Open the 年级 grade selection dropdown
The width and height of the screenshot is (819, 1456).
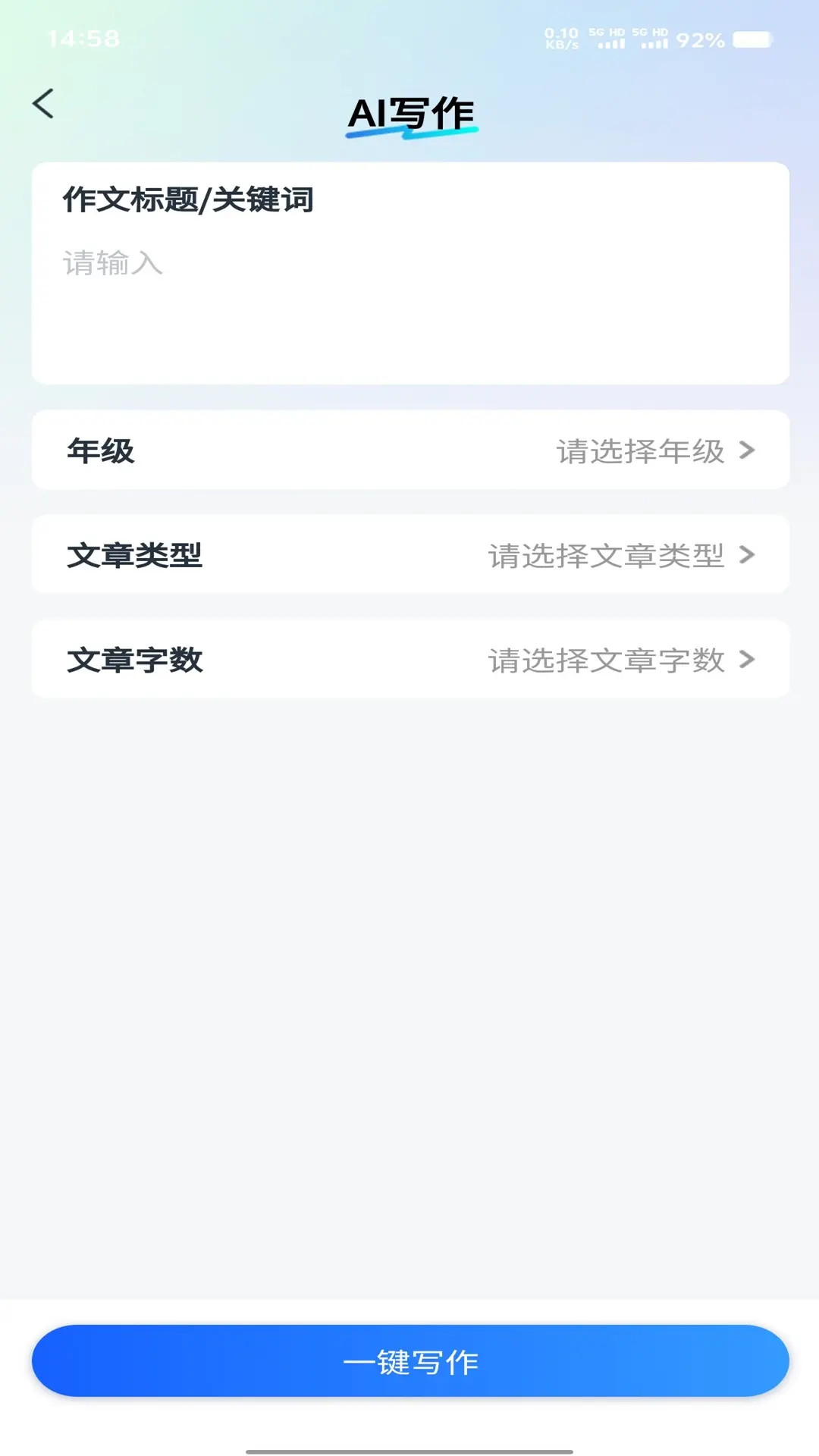pos(409,449)
